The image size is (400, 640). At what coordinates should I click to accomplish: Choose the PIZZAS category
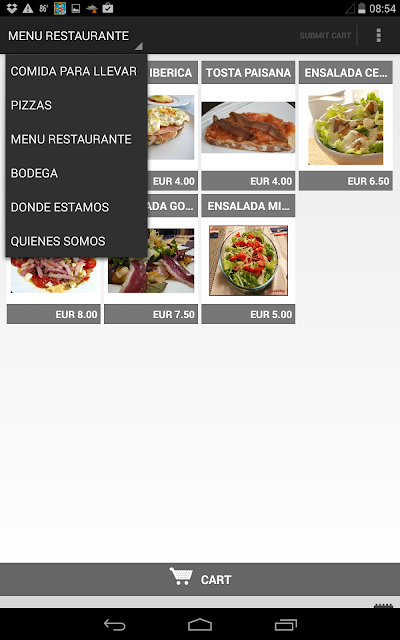76,105
